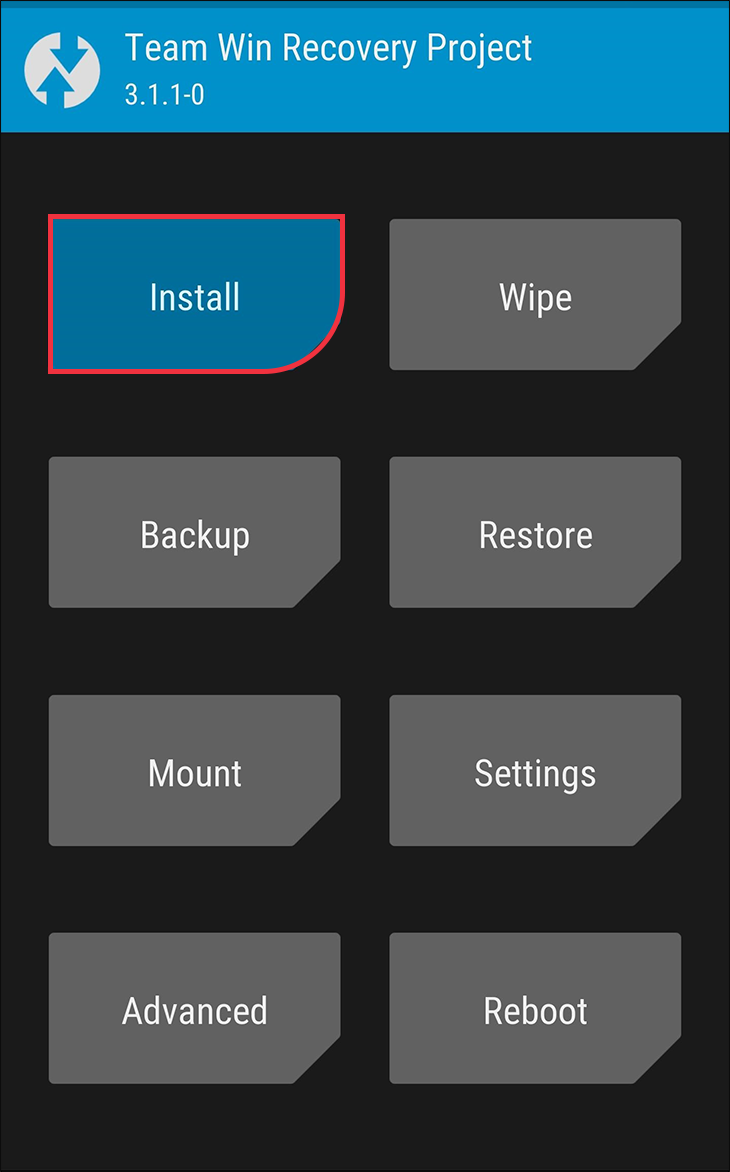Viewport: 730px width, 1172px height.
Task: Tap the Install button
Action: pos(195,296)
